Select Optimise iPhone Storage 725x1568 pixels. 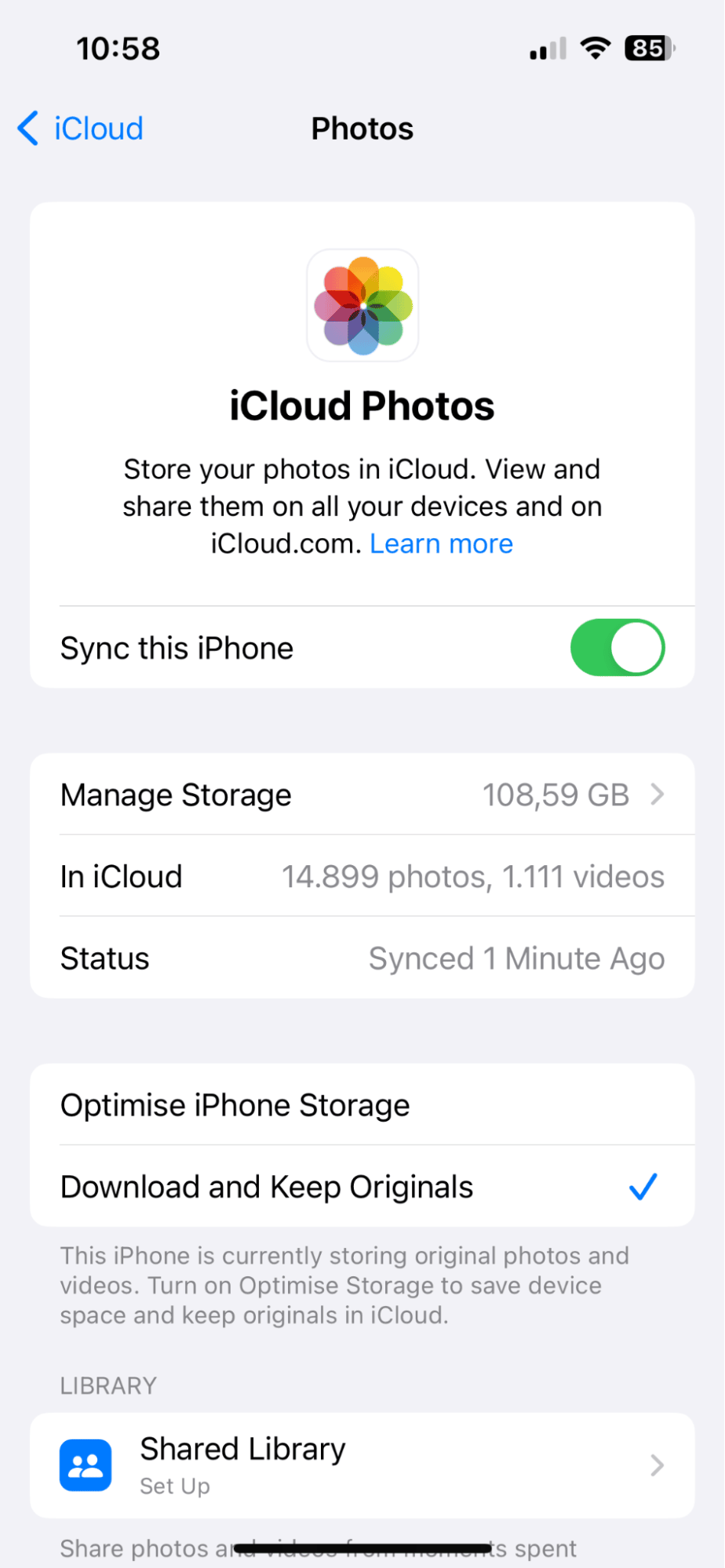tap(235, 1104)
